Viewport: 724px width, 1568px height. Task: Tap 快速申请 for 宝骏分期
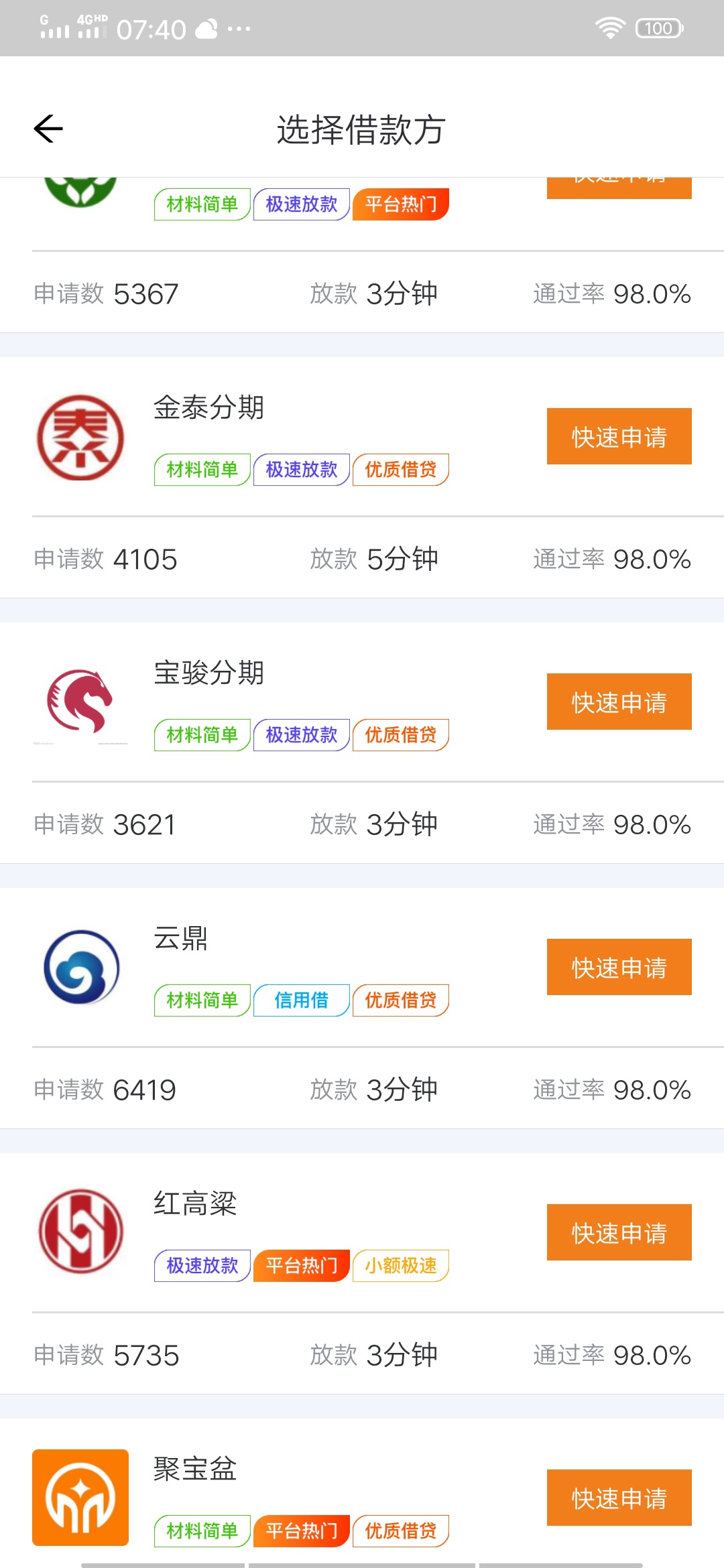pos(619,702)
